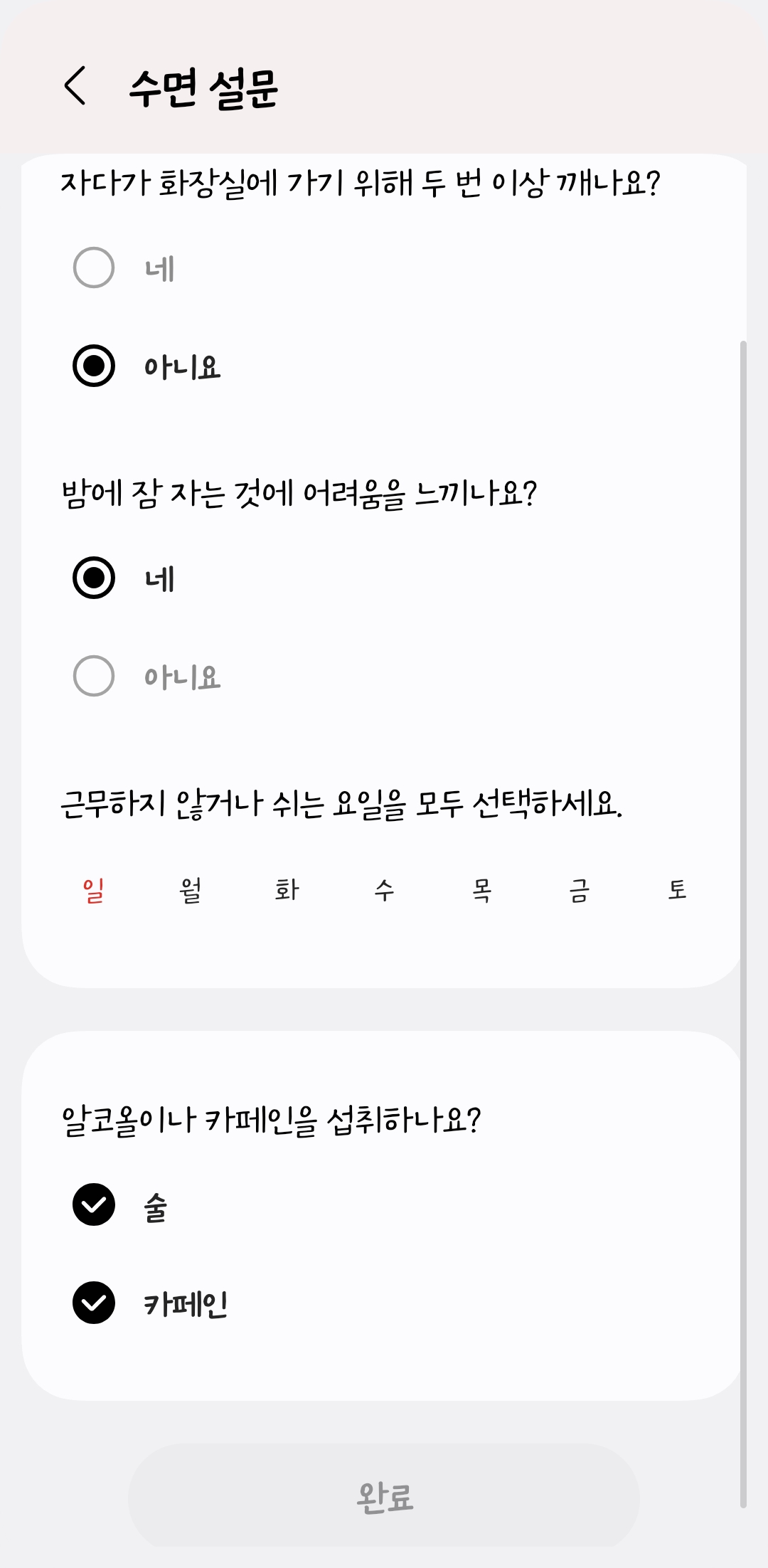Pick 일 as a rest day
This screenshot has height=1568, width=768.
93,890
